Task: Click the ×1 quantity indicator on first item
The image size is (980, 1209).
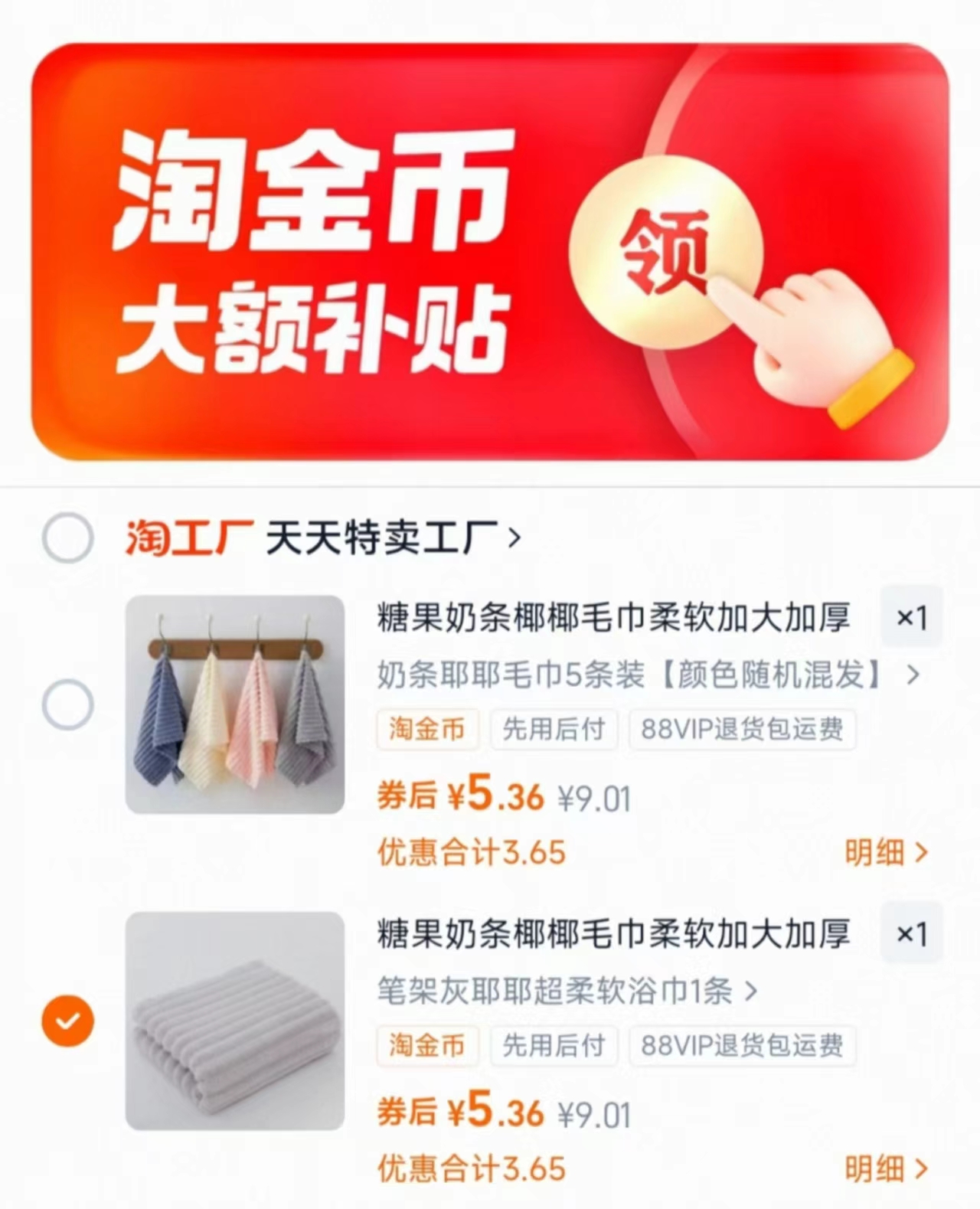Action: (x=911, y=617)
